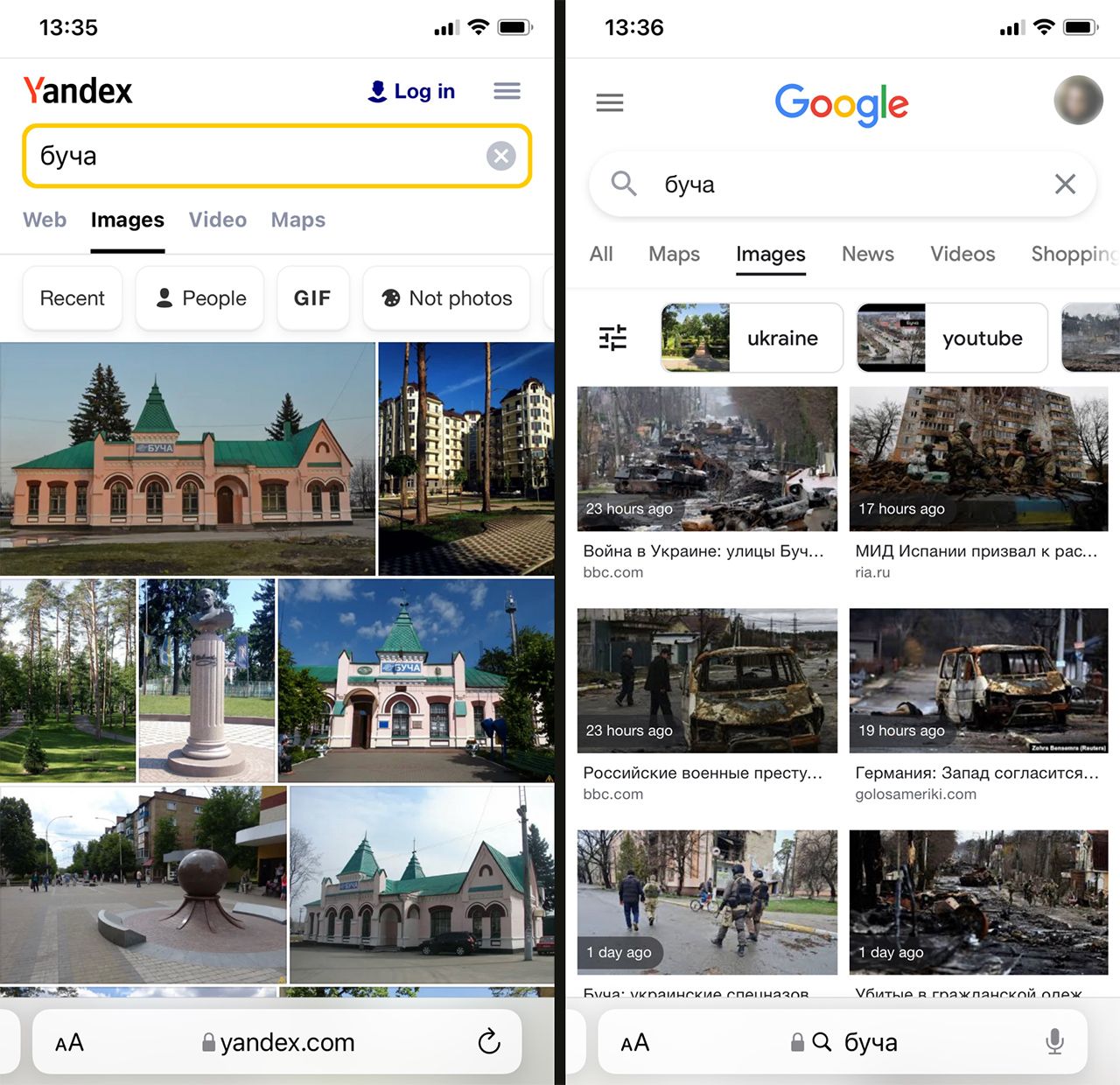The height and width of the screenshot is (1085, 1120).
Task: Clear the Google search box
Action: pyautogui.click(x=1065, y=184)
